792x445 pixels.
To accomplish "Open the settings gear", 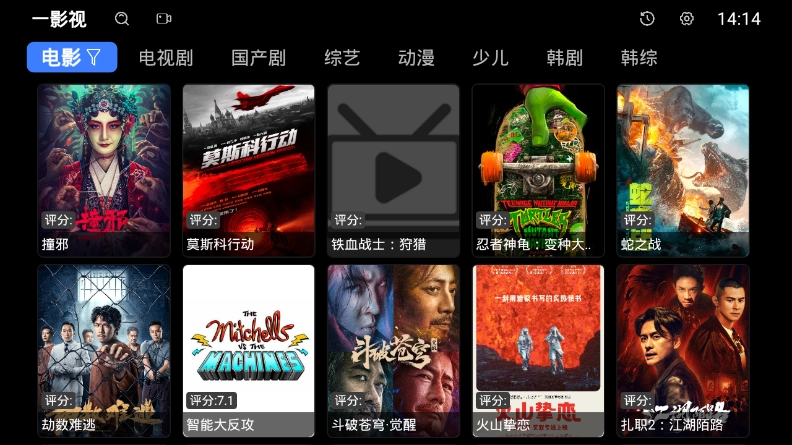I will coord(687,19).
